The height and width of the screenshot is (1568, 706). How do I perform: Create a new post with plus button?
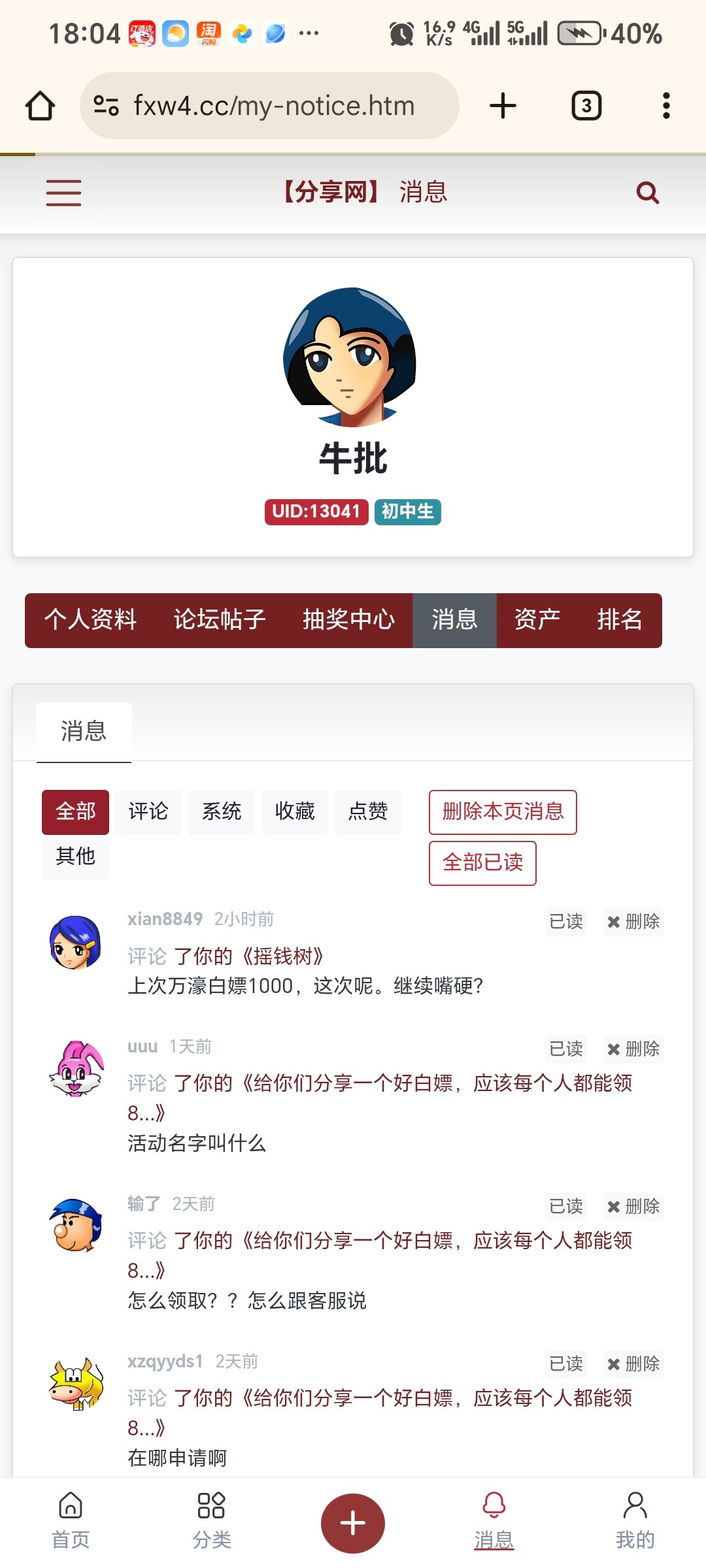[353, 1524]
